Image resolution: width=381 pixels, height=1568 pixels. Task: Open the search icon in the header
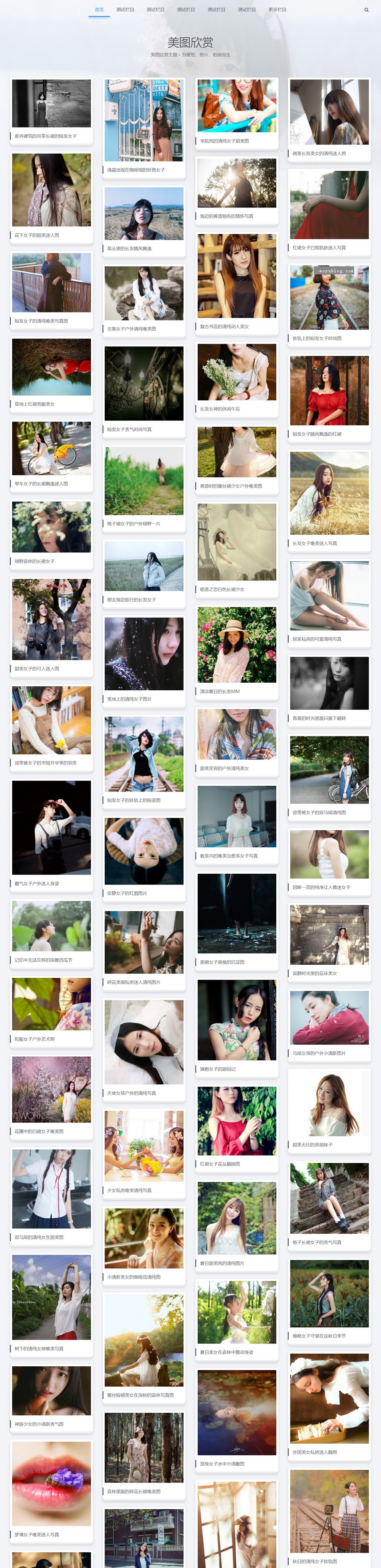pyautogui.click(x=366, y=10)
